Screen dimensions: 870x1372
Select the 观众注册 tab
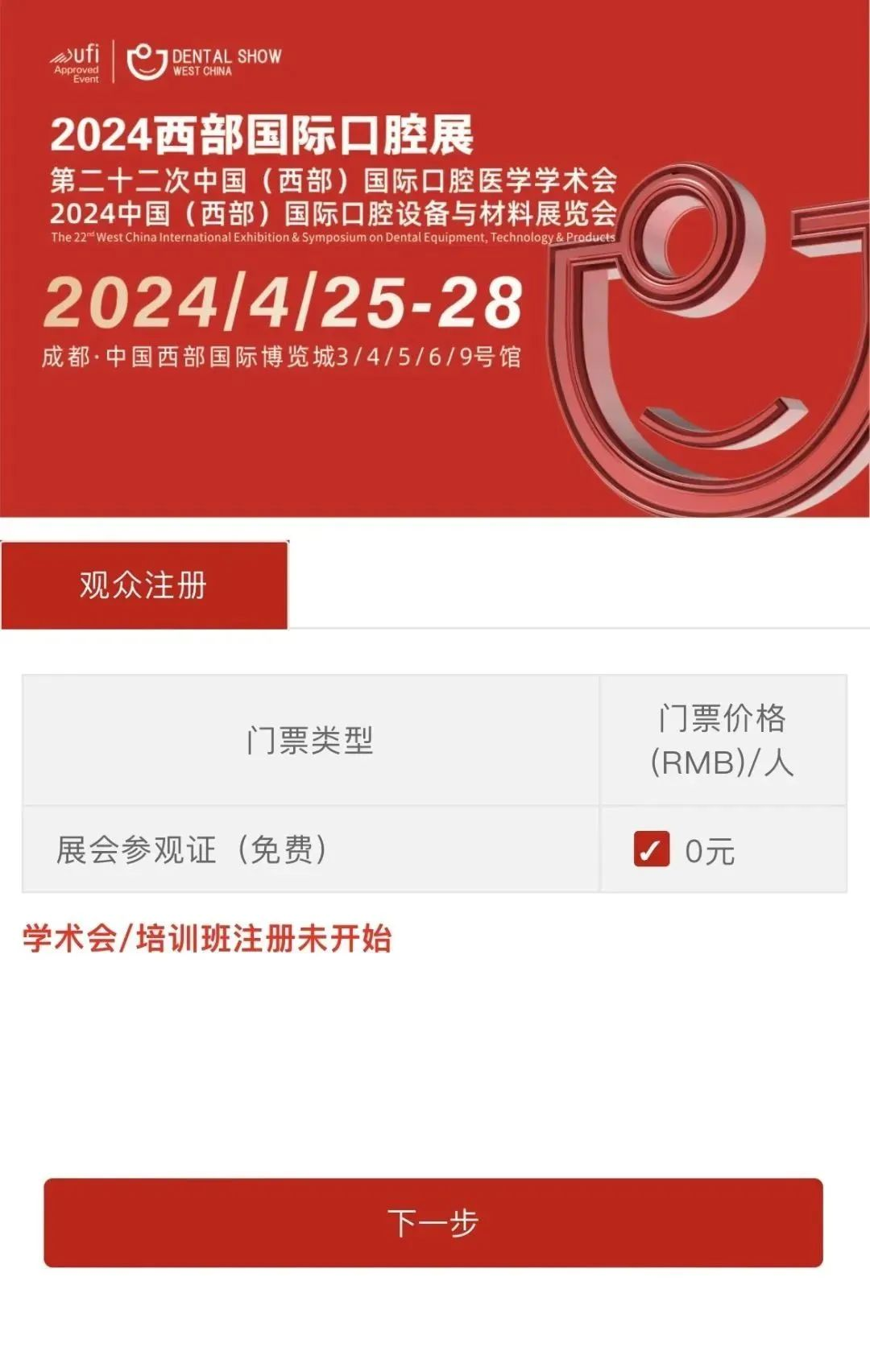pos(144,585)
